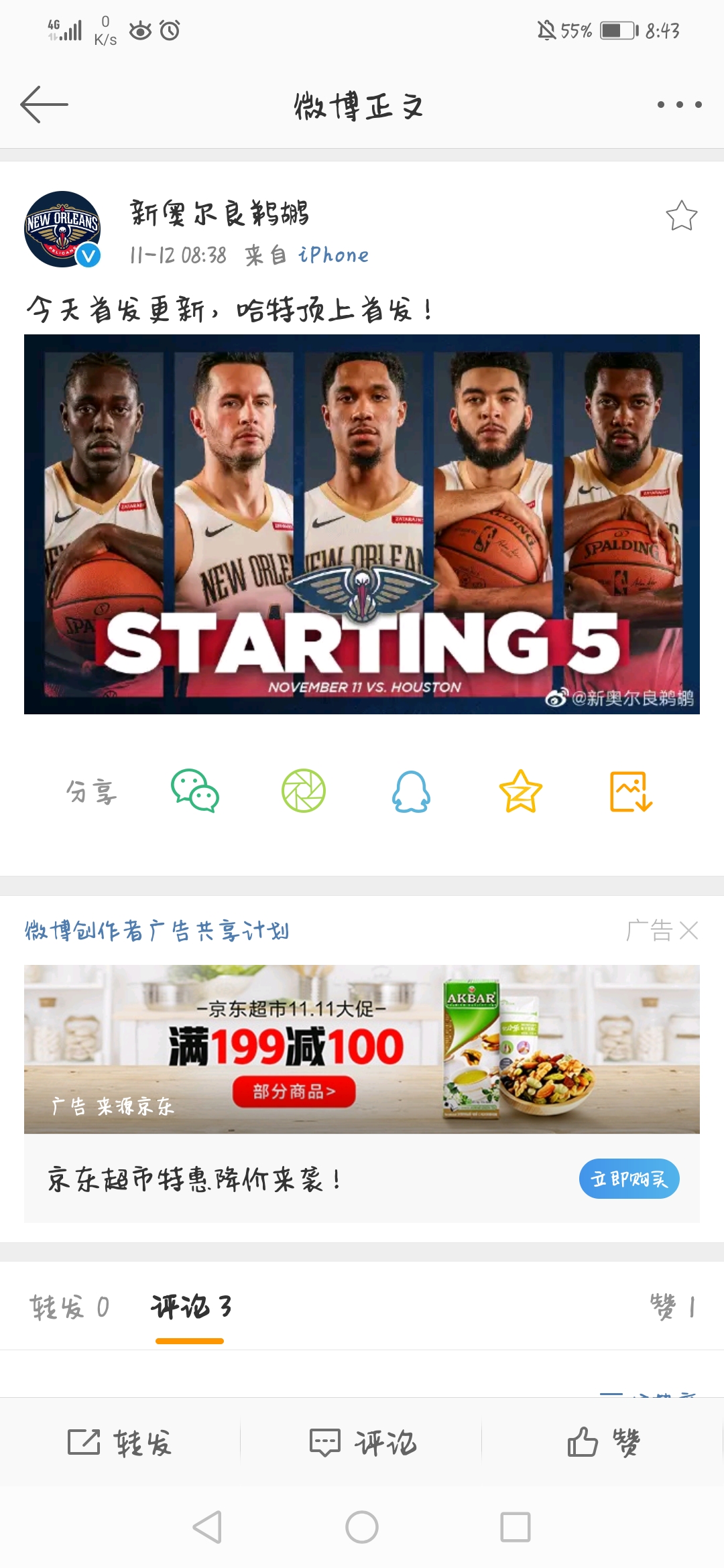
Task: Share the post to WeChat
Action: pos(195,791)
